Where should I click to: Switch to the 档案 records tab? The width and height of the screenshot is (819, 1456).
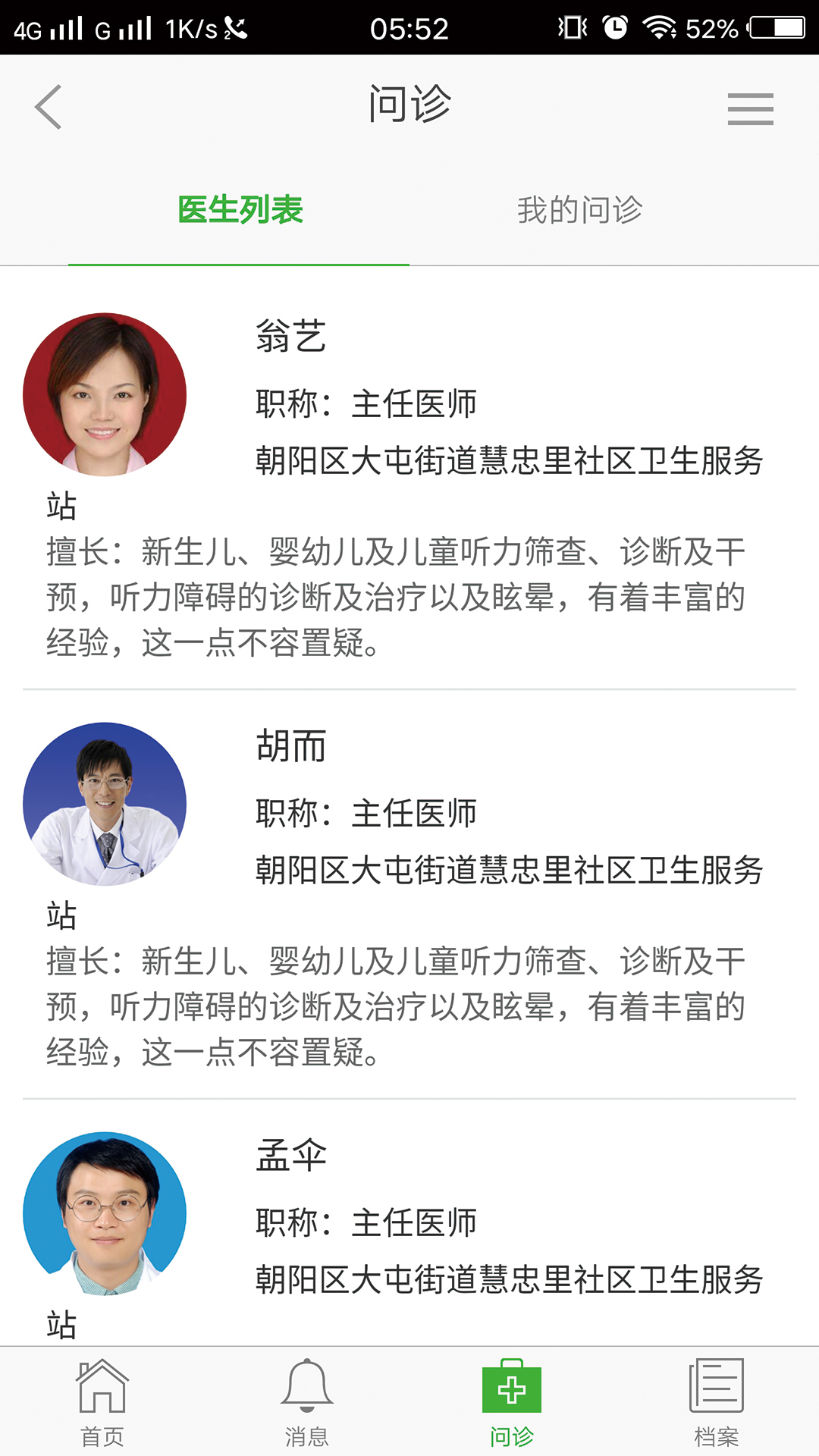tap(717, 1402)
